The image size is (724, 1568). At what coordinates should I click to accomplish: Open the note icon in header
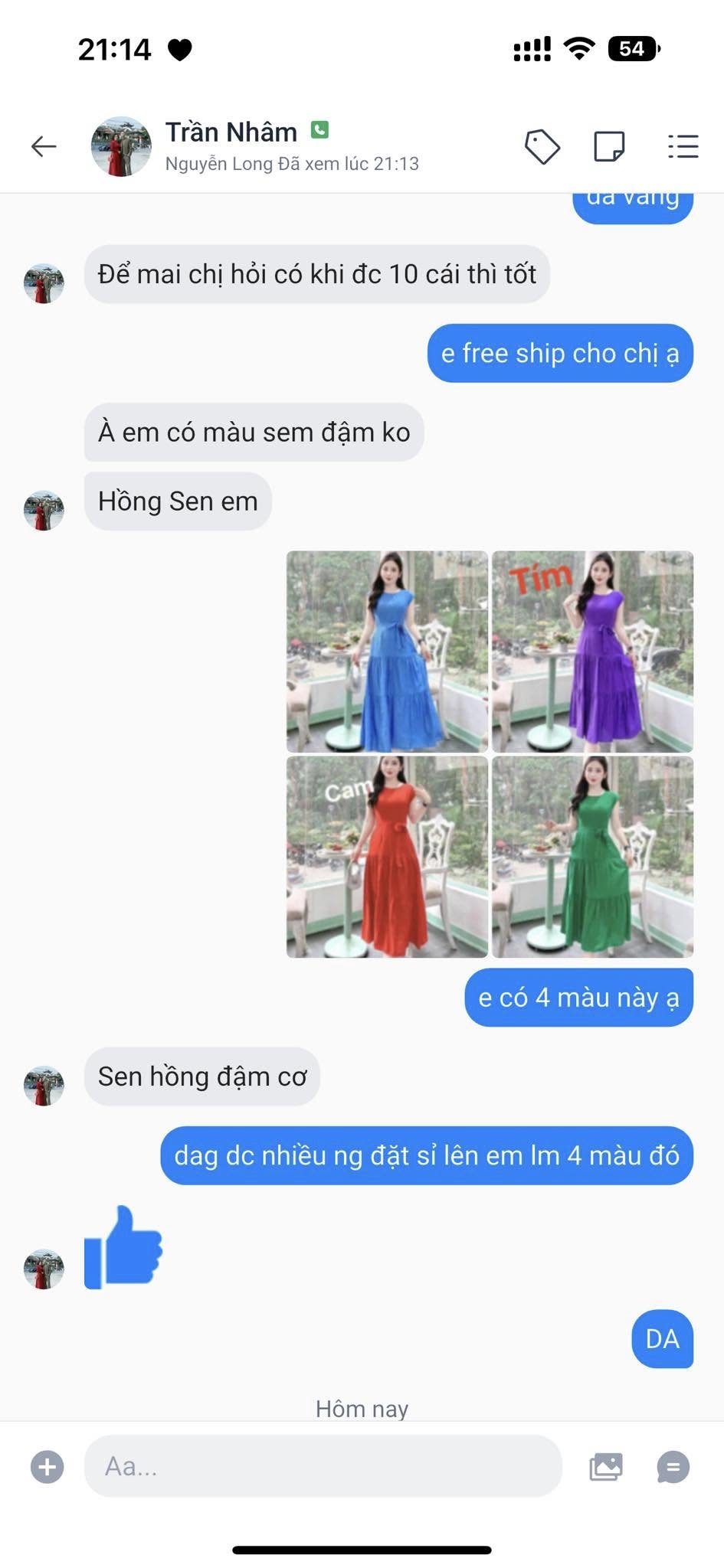(609, 146)
